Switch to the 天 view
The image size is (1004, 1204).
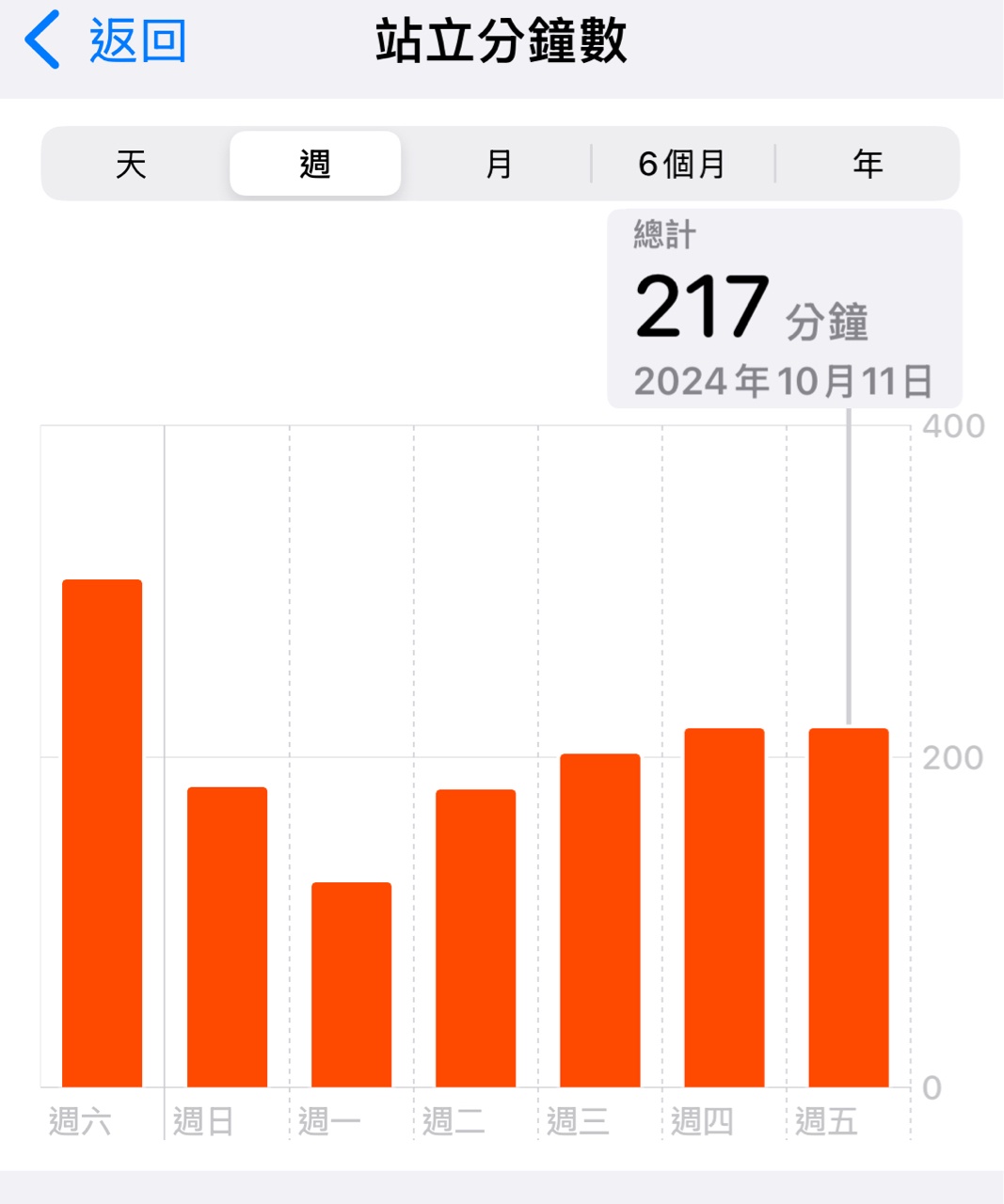[132, 165]
